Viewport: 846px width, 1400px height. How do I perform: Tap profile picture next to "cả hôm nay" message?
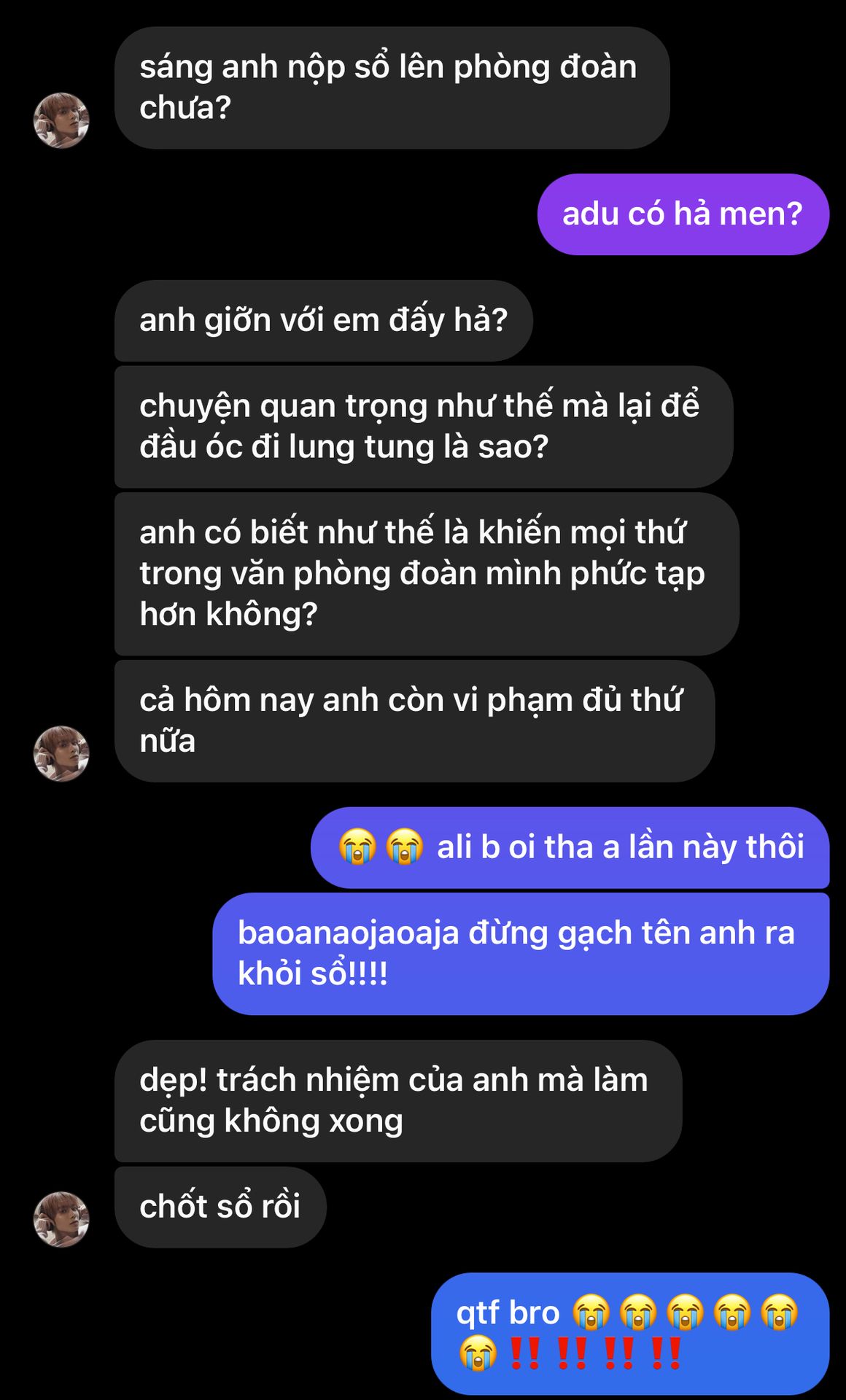[x=61, y=753]
